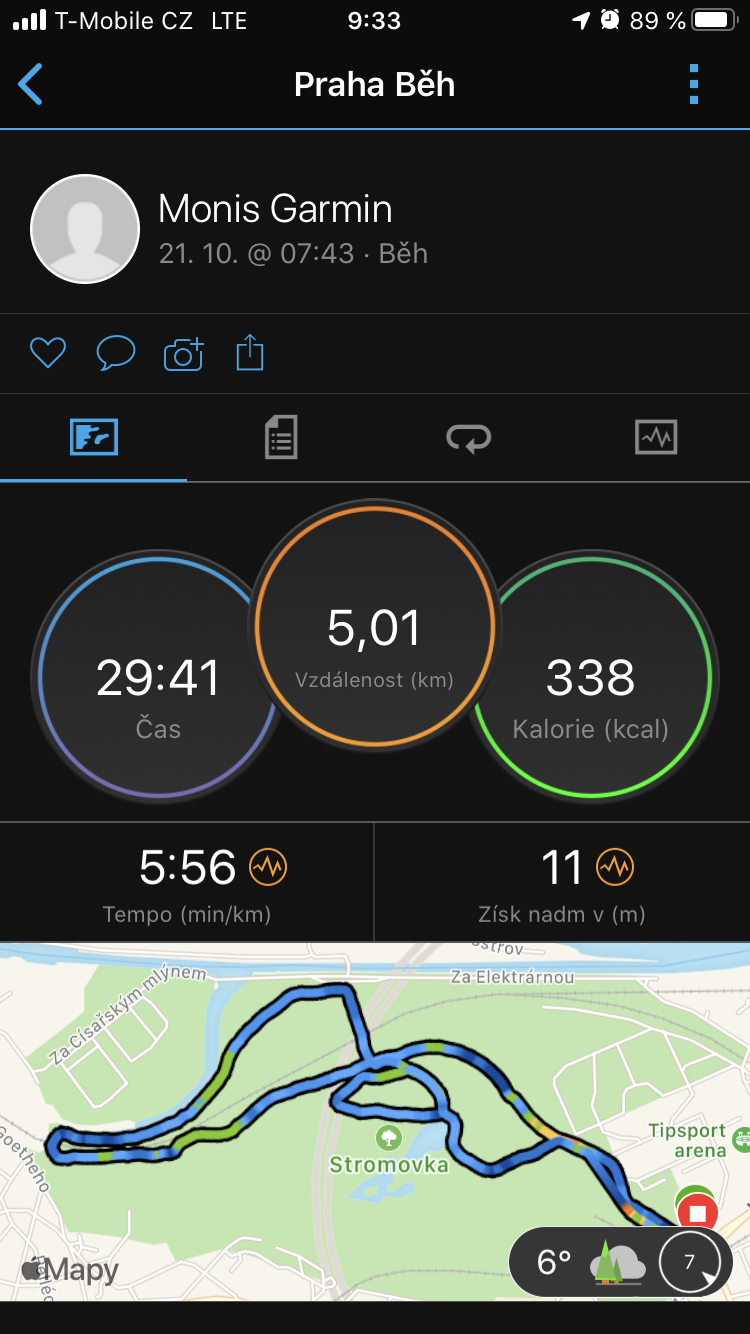Screen dimensions: 750x1334
Task: Open the three-dot overflow menu
Action: click(x=694, y=85)
